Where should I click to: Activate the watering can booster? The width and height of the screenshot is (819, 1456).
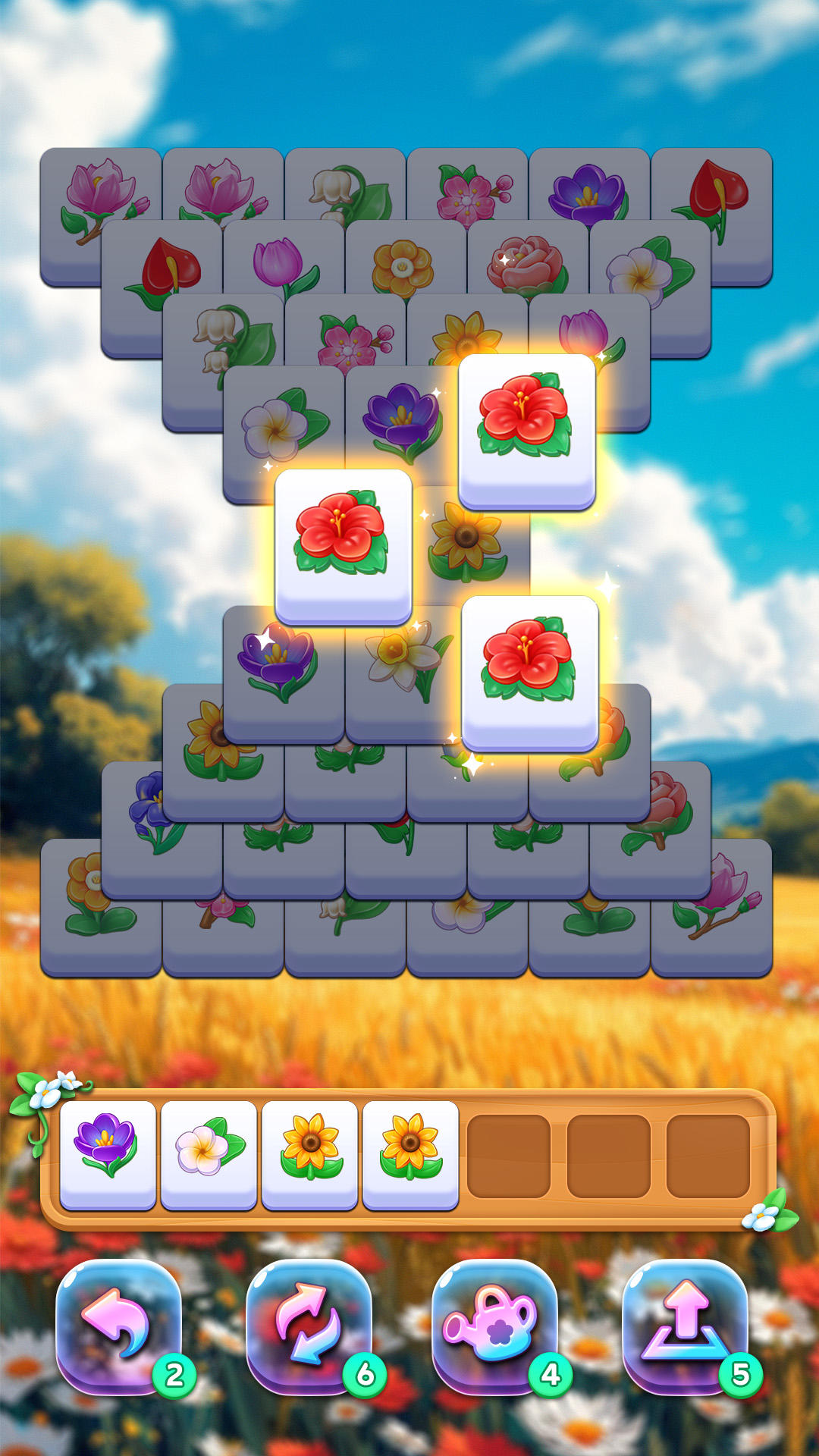point(494,1326)
